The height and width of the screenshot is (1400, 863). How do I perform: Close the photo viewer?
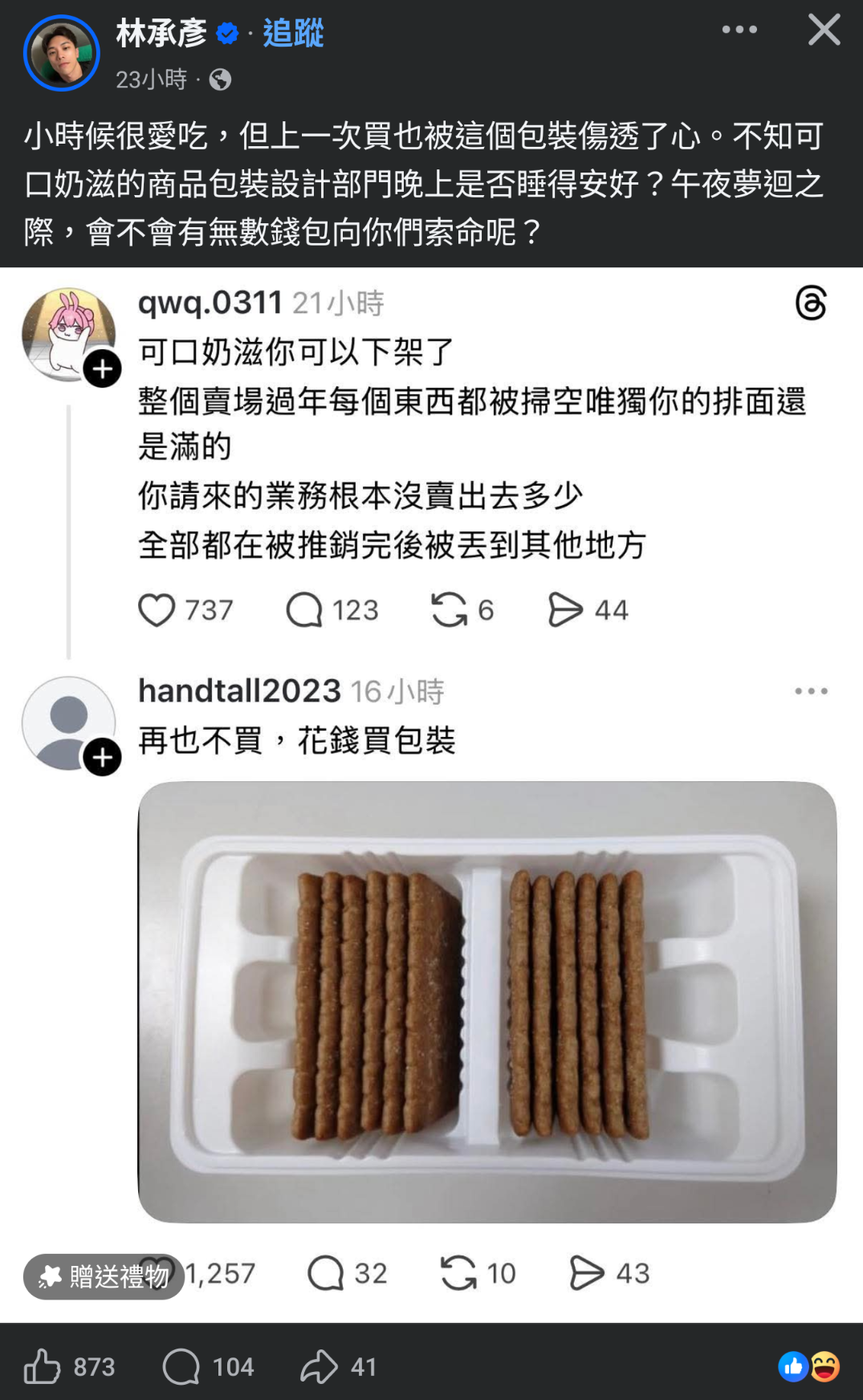[824, 31]
